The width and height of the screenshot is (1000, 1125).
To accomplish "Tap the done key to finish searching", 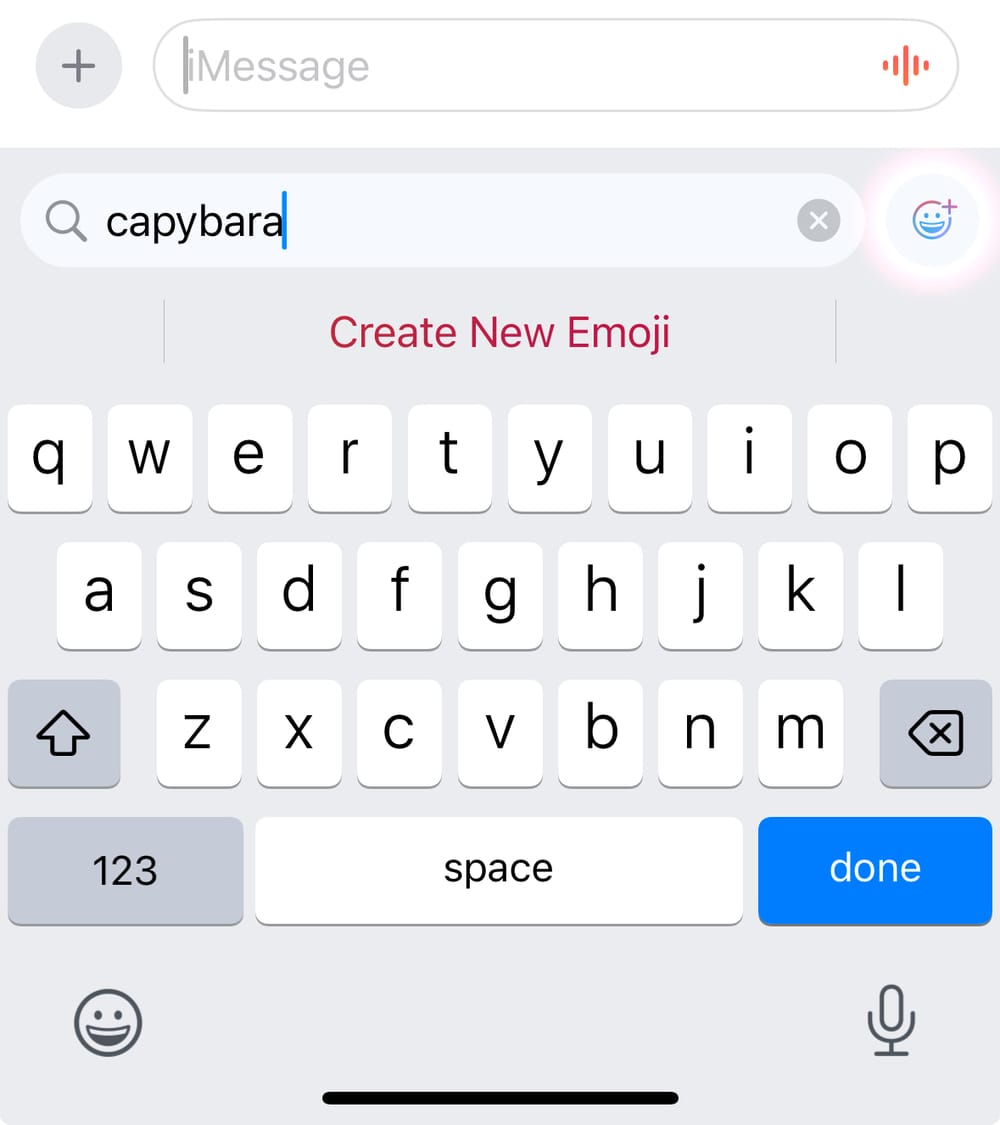I will [874, 870].
